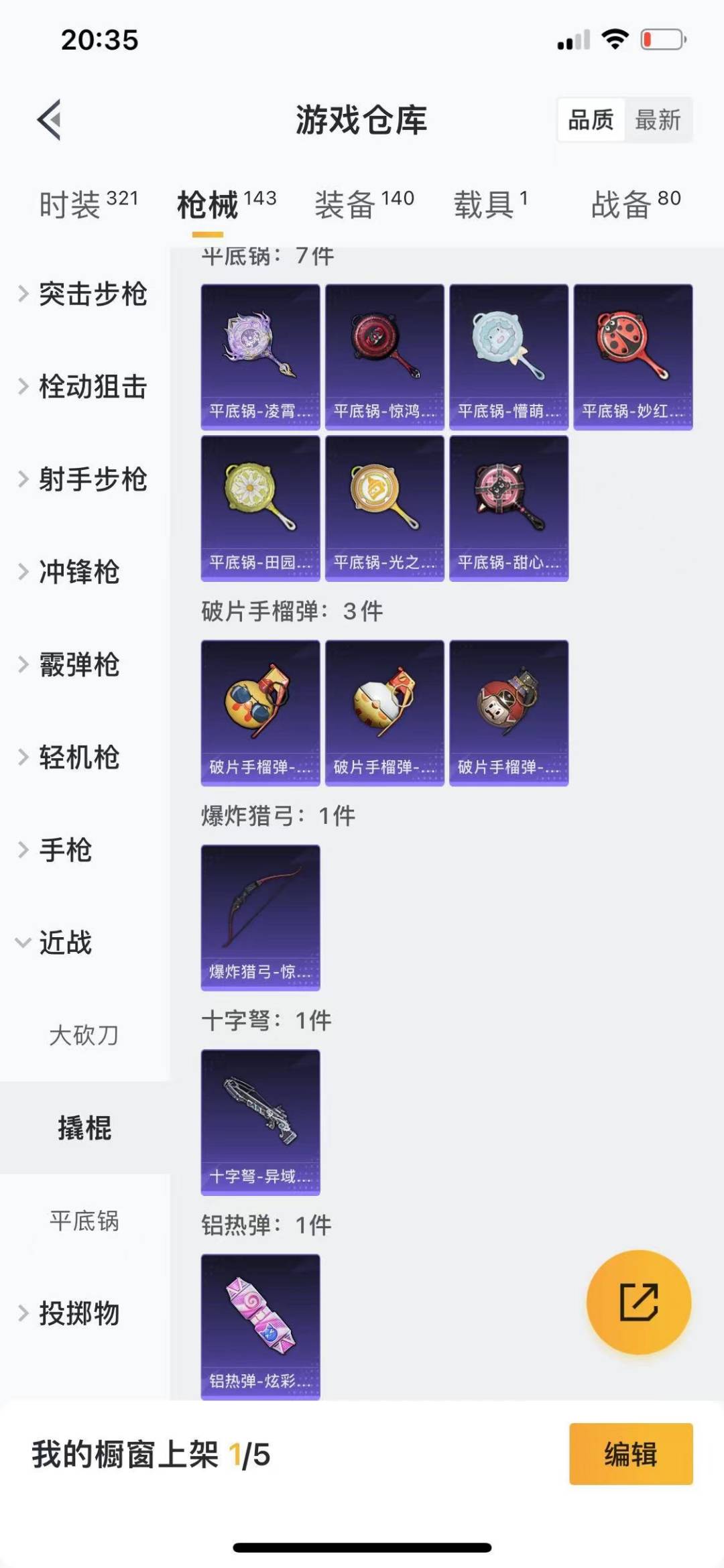Switch sorting to 最新
This screenshot has width=724, height=1568.
click(659, 121)
